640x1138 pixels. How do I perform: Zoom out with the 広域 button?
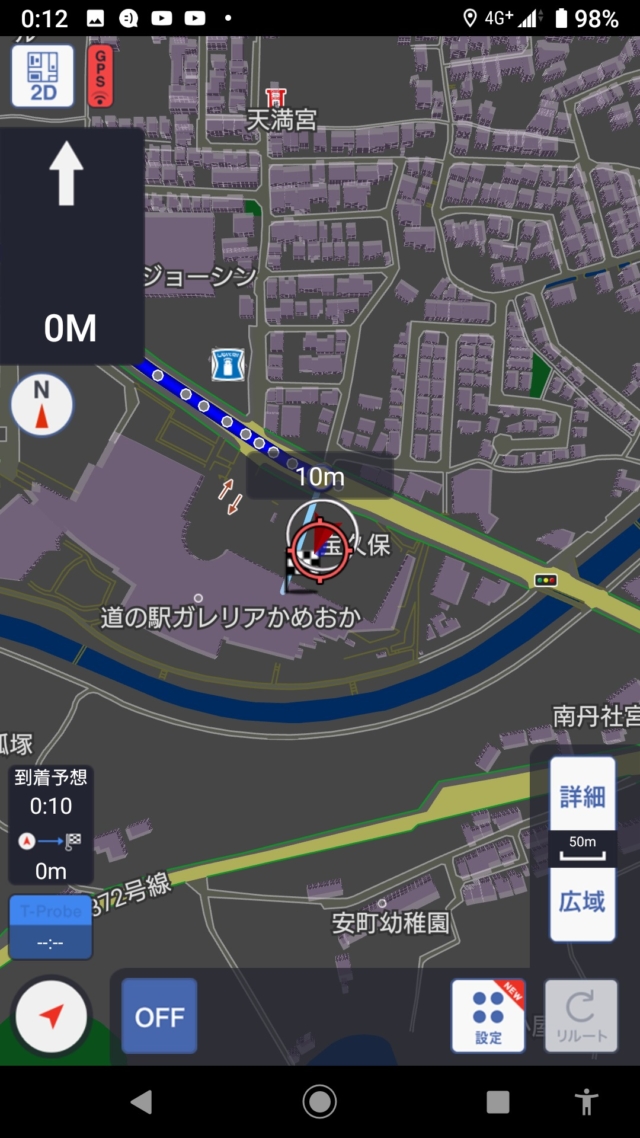(x=582, y=903)
